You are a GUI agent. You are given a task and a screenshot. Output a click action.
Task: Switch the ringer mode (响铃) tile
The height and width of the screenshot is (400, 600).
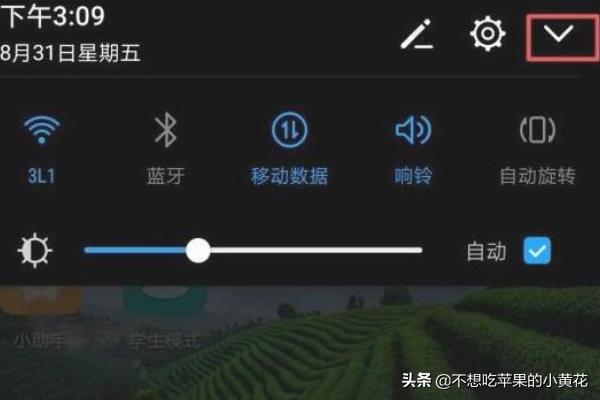[x=413, y=132]
